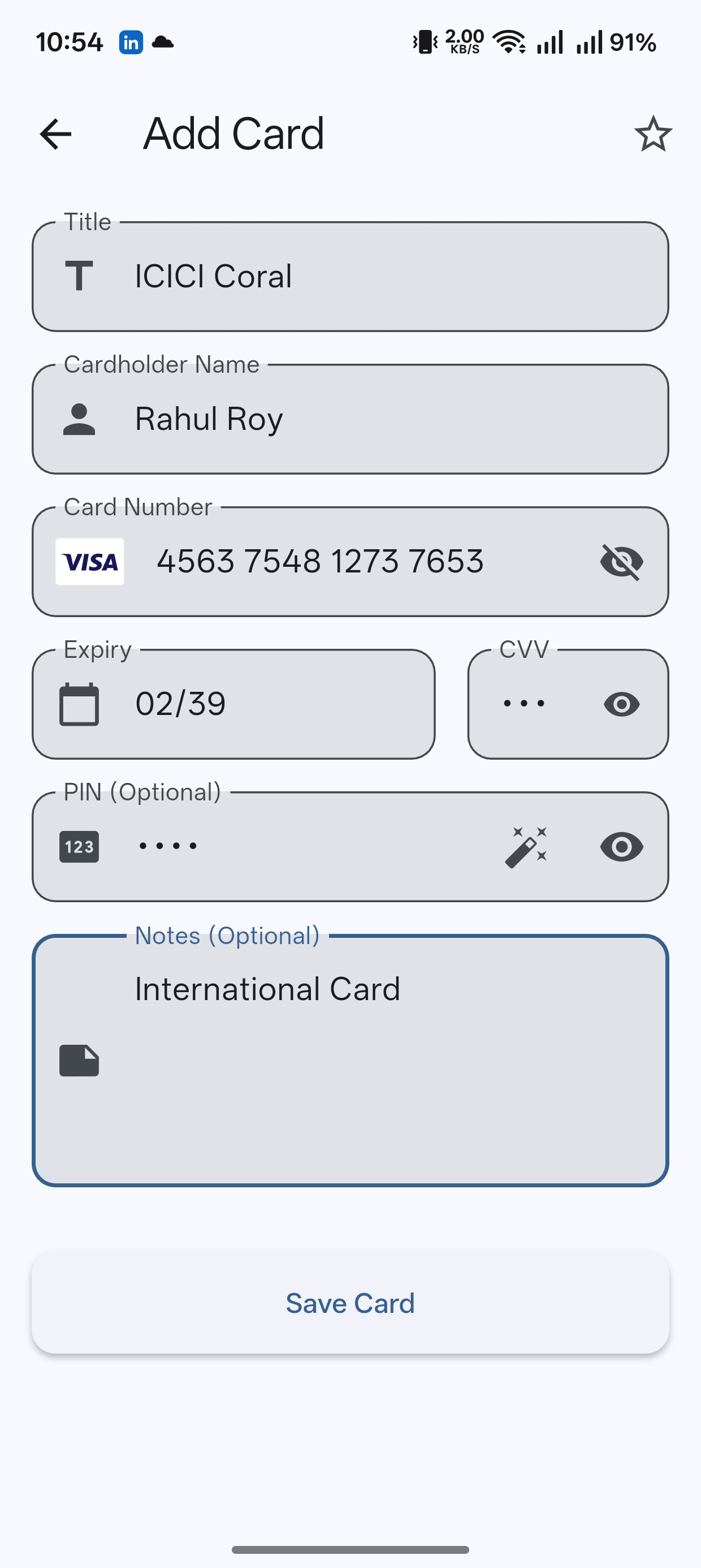This screenshot has height=1568, width=701.
Task: Go back from Add Card
Action: (x=55, y=134)
